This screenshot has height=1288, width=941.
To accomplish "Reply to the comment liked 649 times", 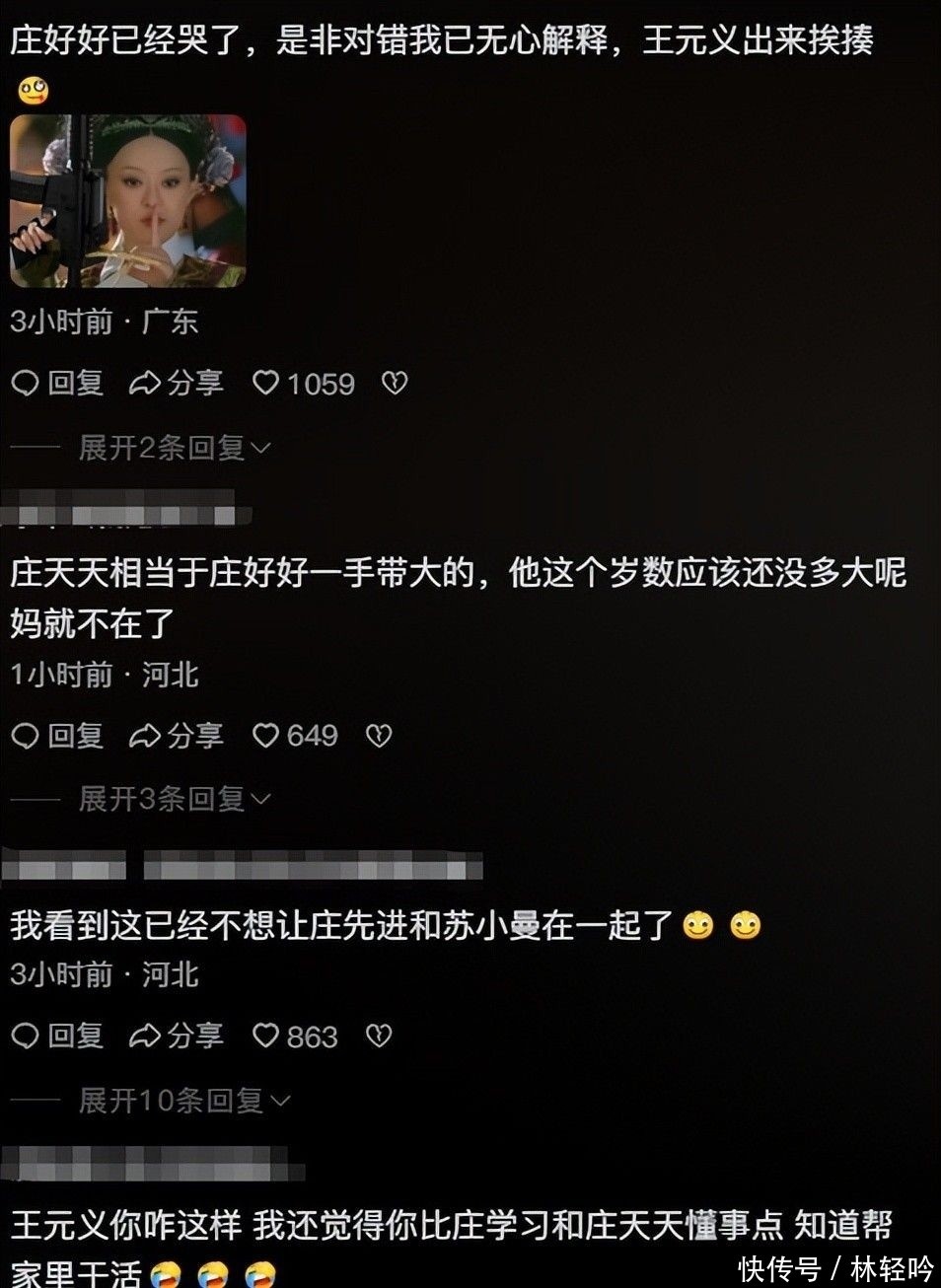I will tap(57, 736).
